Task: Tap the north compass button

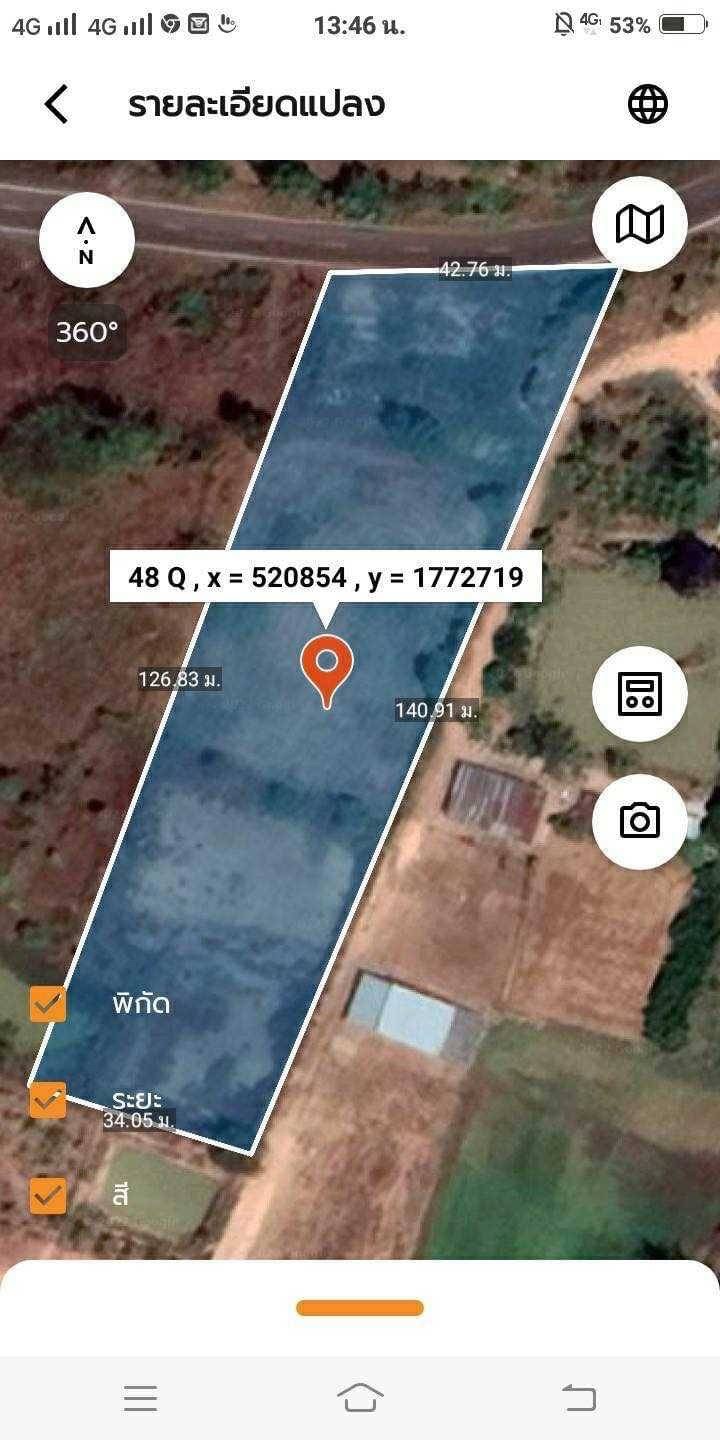Action: point(87,240)
